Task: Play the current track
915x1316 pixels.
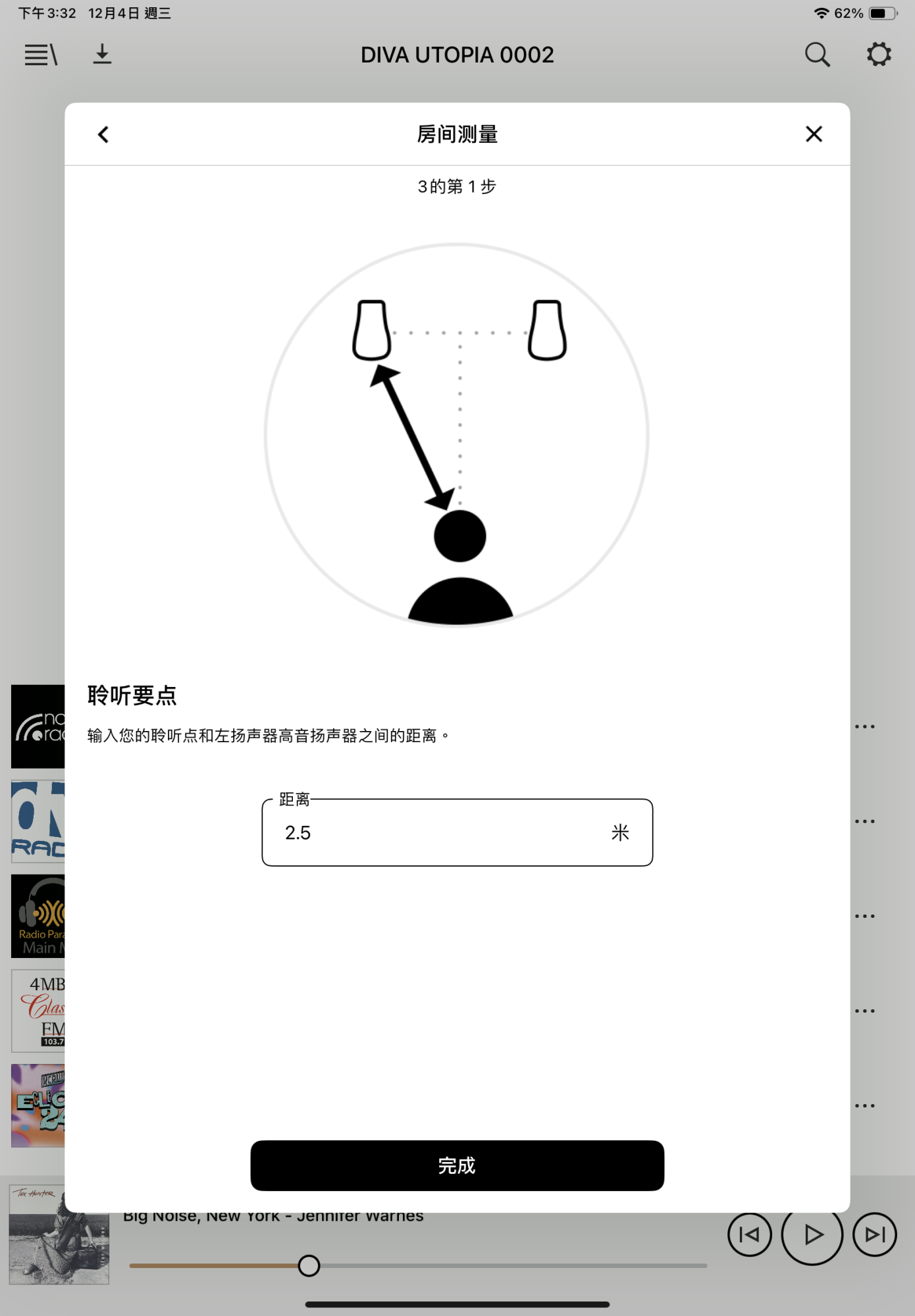Action: coord(812,1234)
